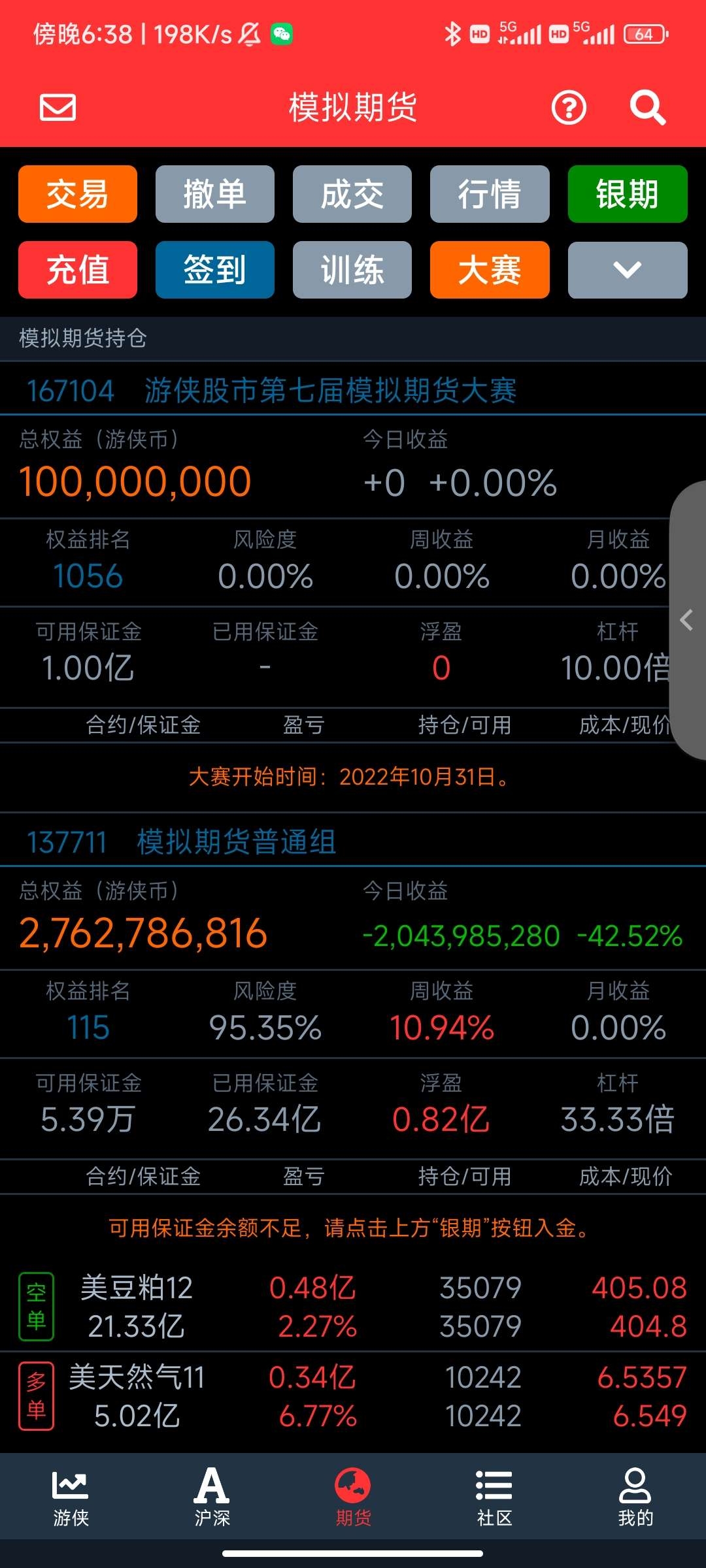Tap the green 银期 button

[628, 194]
